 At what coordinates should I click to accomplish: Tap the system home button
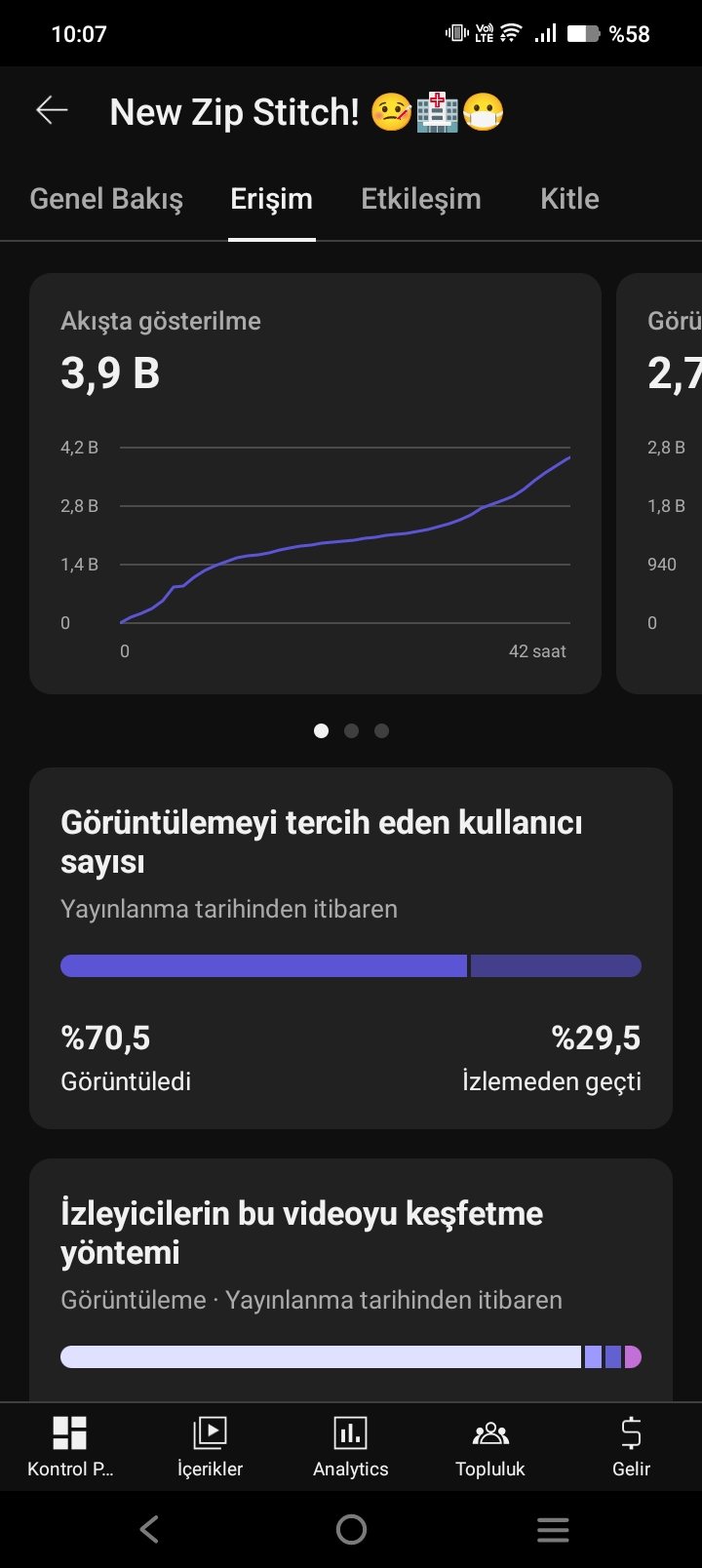(351, 1529)
